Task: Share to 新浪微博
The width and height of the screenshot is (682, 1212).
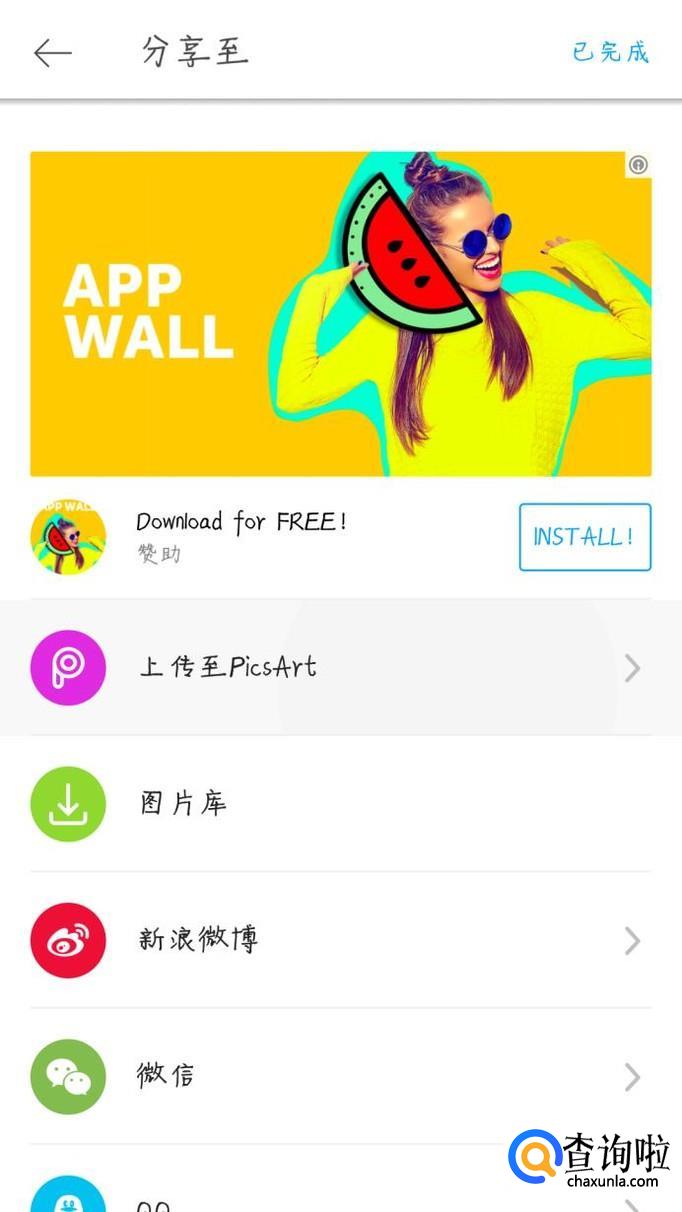Action: pos(340,940)
